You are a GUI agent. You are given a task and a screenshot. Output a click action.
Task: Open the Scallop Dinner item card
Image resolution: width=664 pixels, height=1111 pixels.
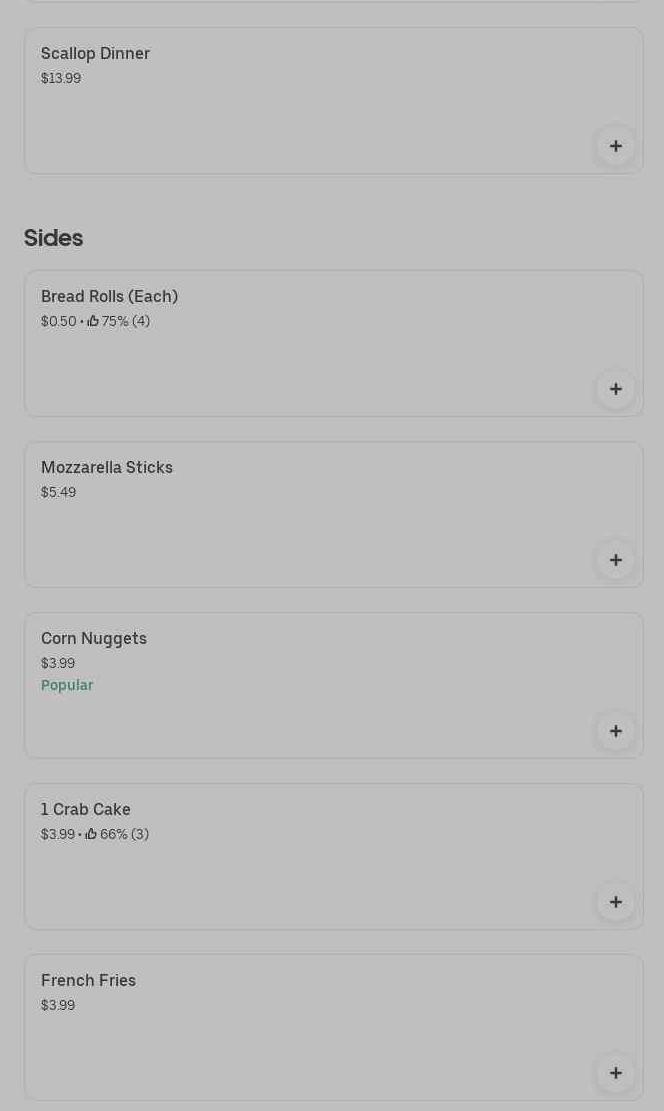coord(300,100)
